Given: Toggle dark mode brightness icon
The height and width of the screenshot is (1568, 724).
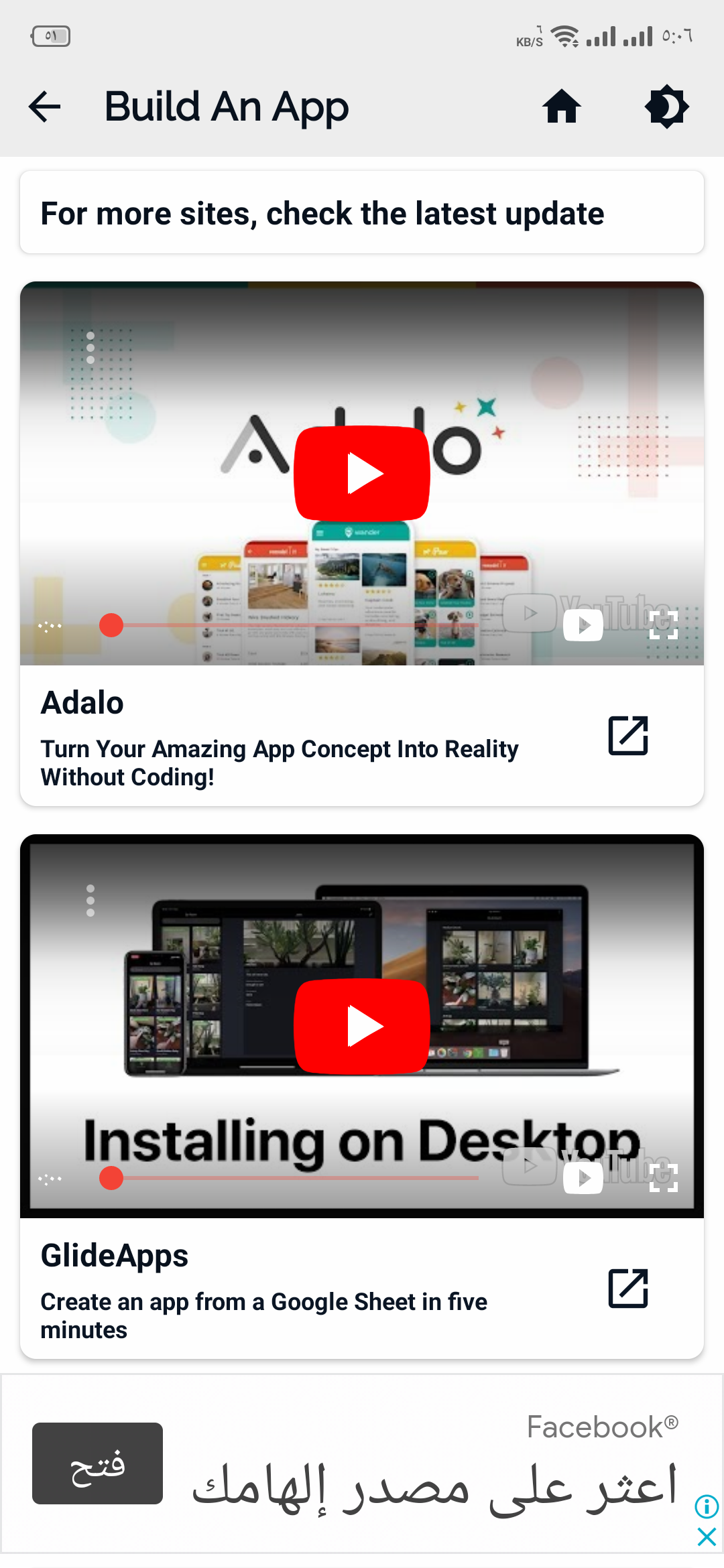Looking at the screenshot, I should pos(666,107).
